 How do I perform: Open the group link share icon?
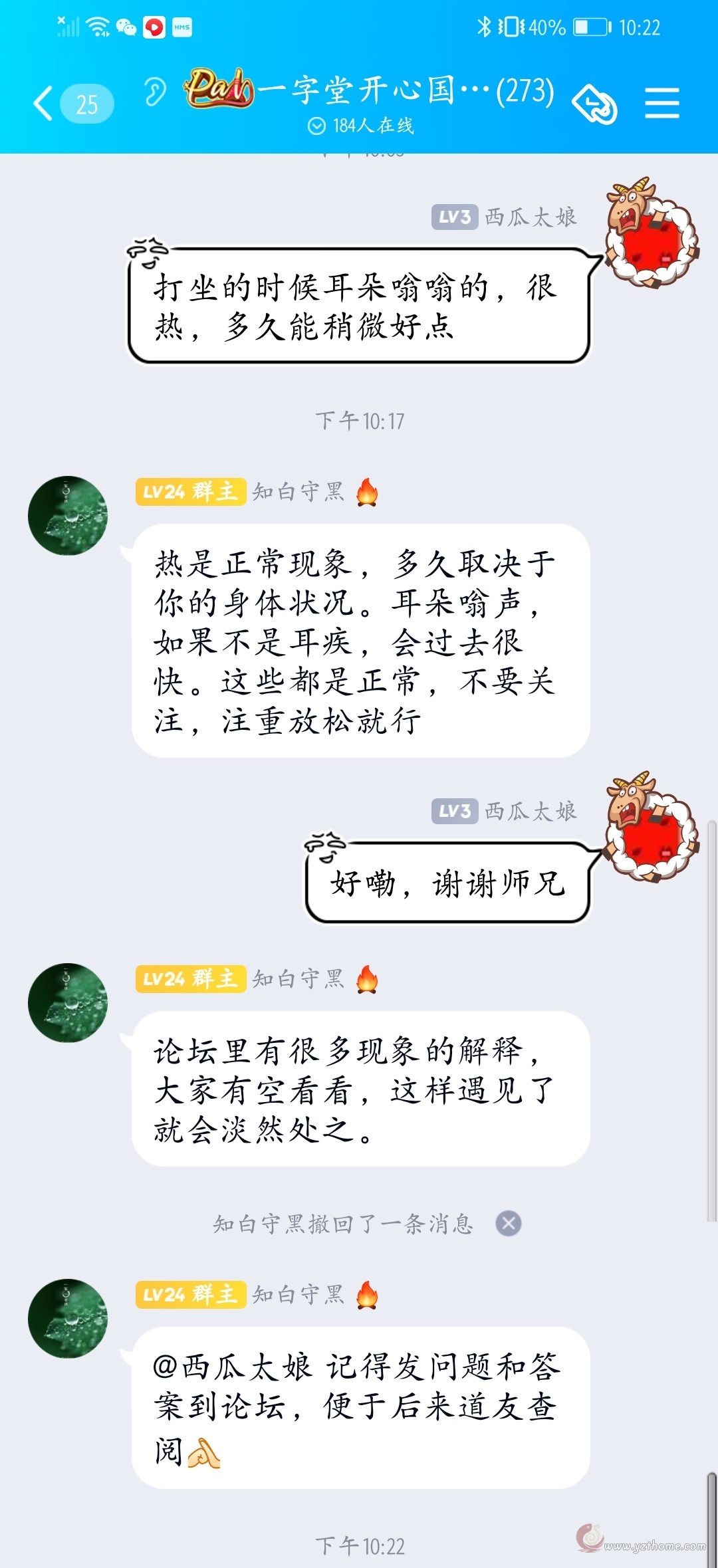click(594, 104)
